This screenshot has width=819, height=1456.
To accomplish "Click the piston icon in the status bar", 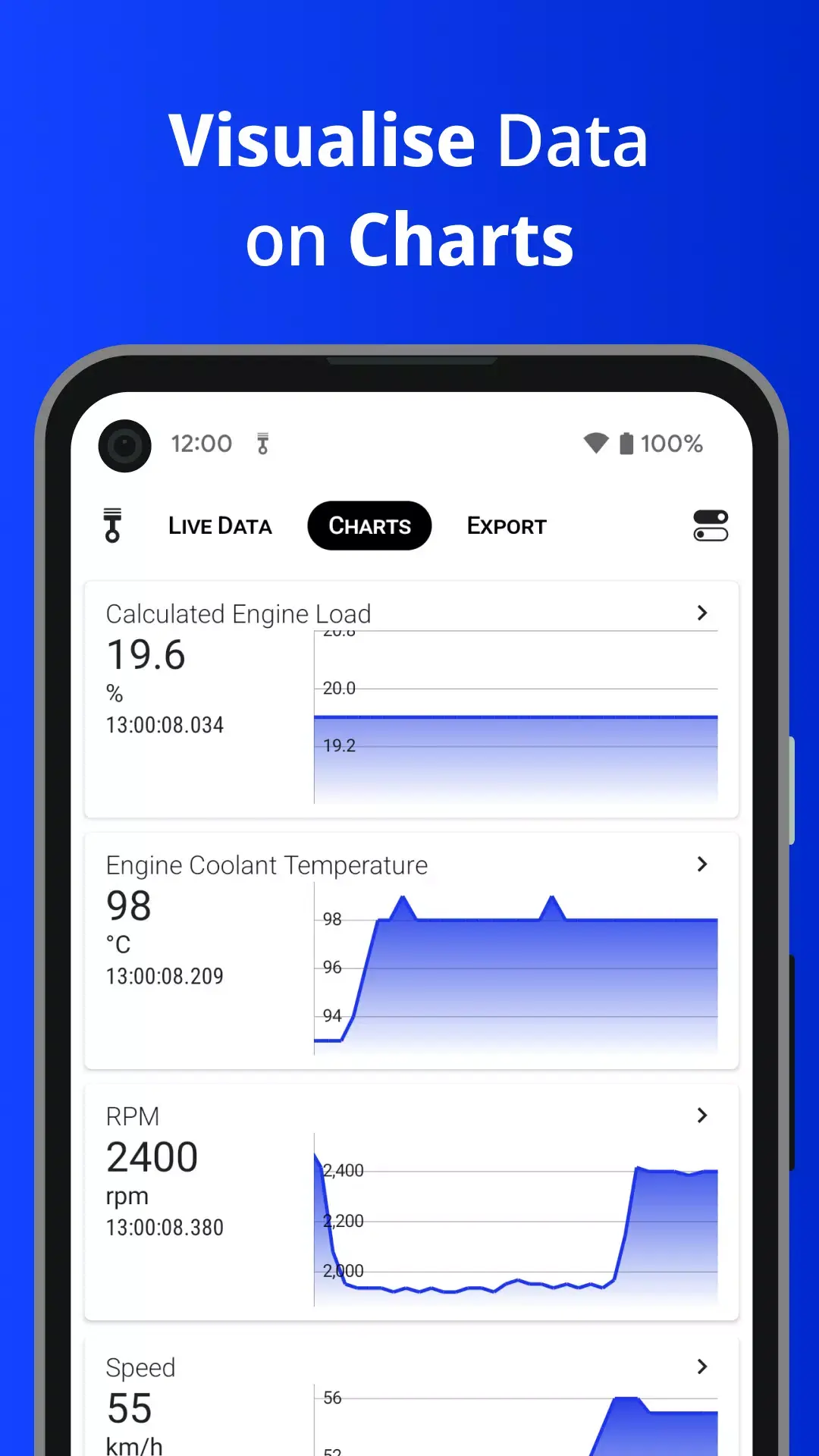I will click(x=262, y=444).
